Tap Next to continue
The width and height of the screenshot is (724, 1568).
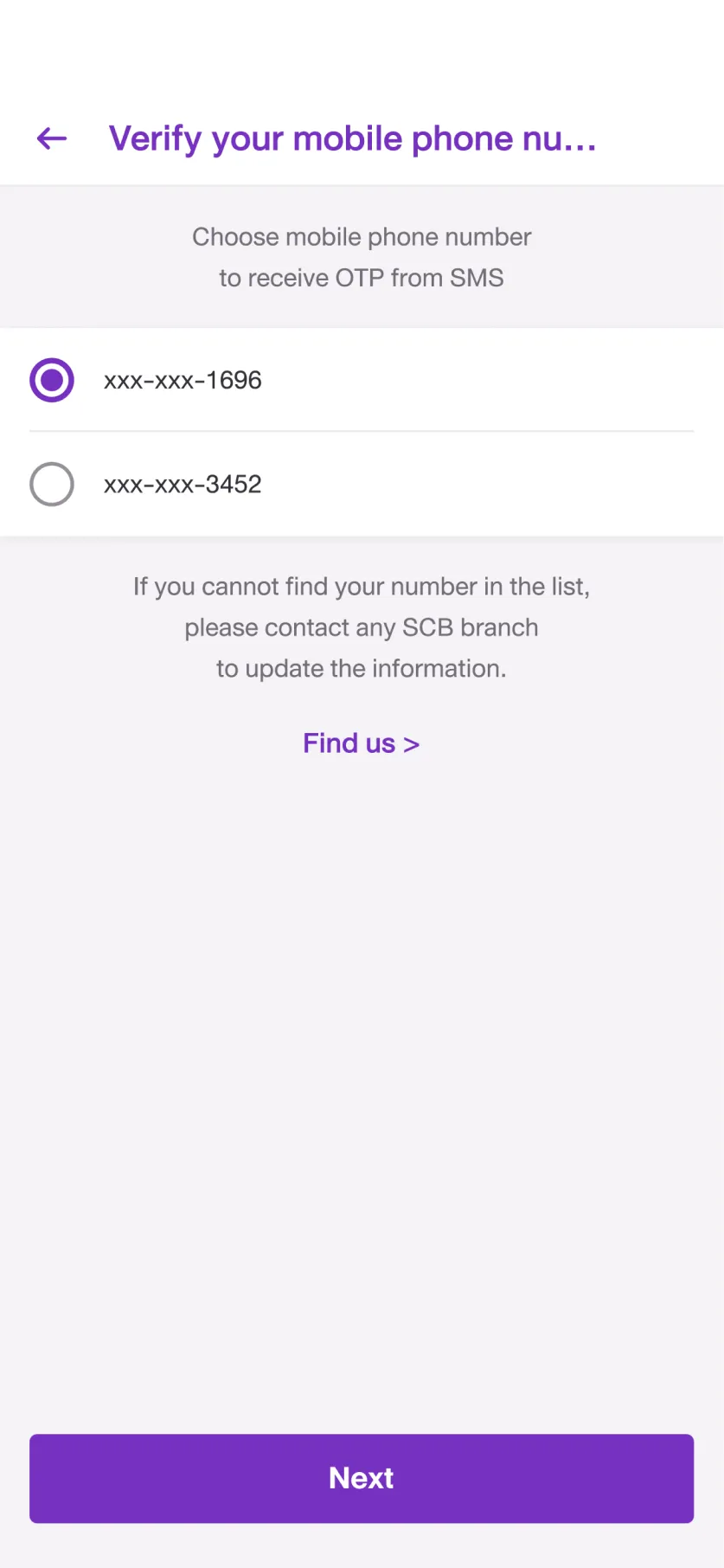click(362, 1478)
